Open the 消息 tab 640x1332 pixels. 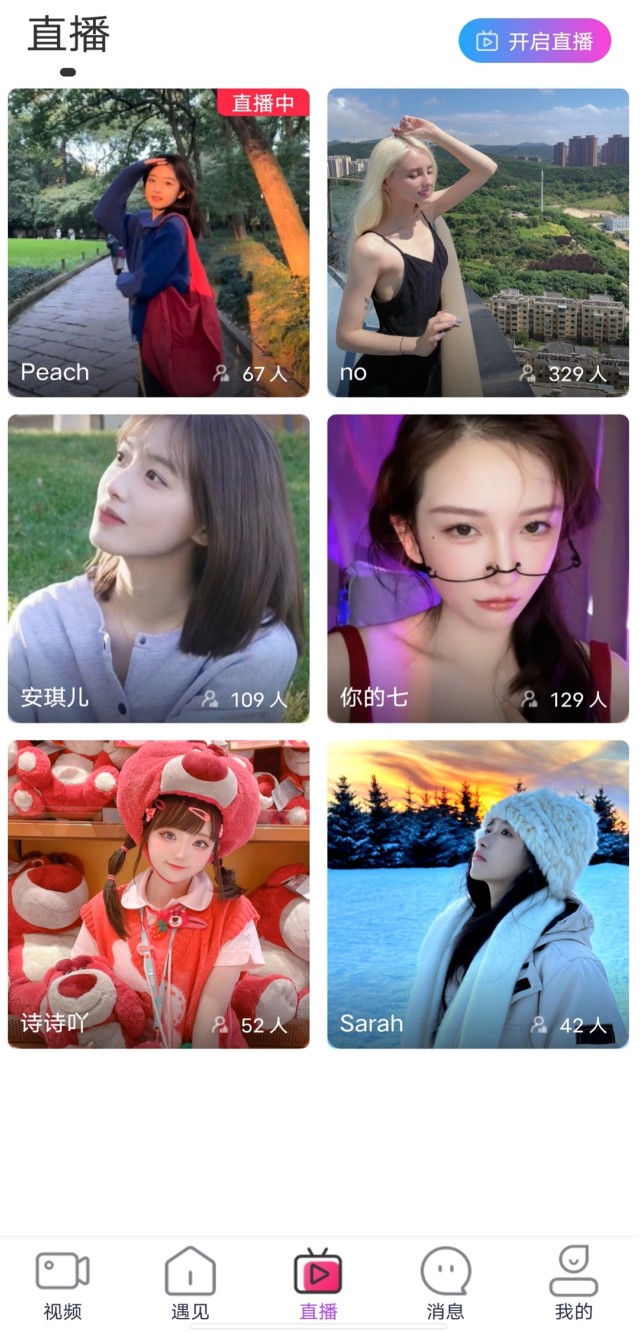click(445, 1284)
